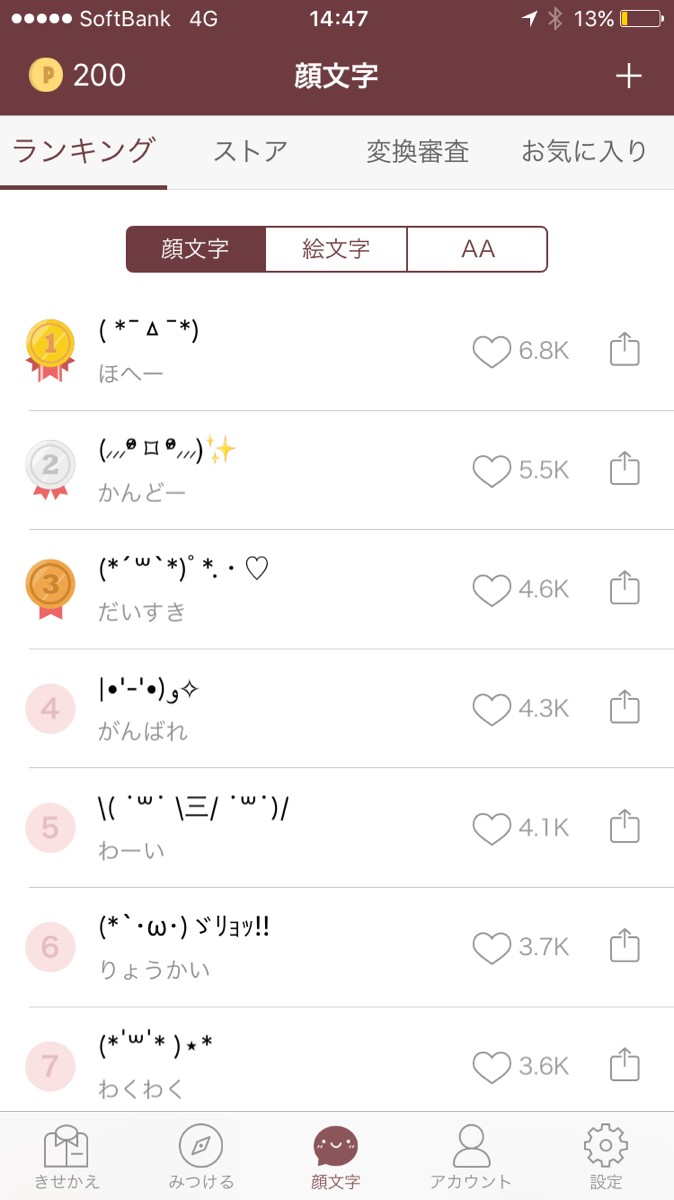674x1200 pixels.
Task: Share the ほへー kaomoji
Action: pos(624,350)
